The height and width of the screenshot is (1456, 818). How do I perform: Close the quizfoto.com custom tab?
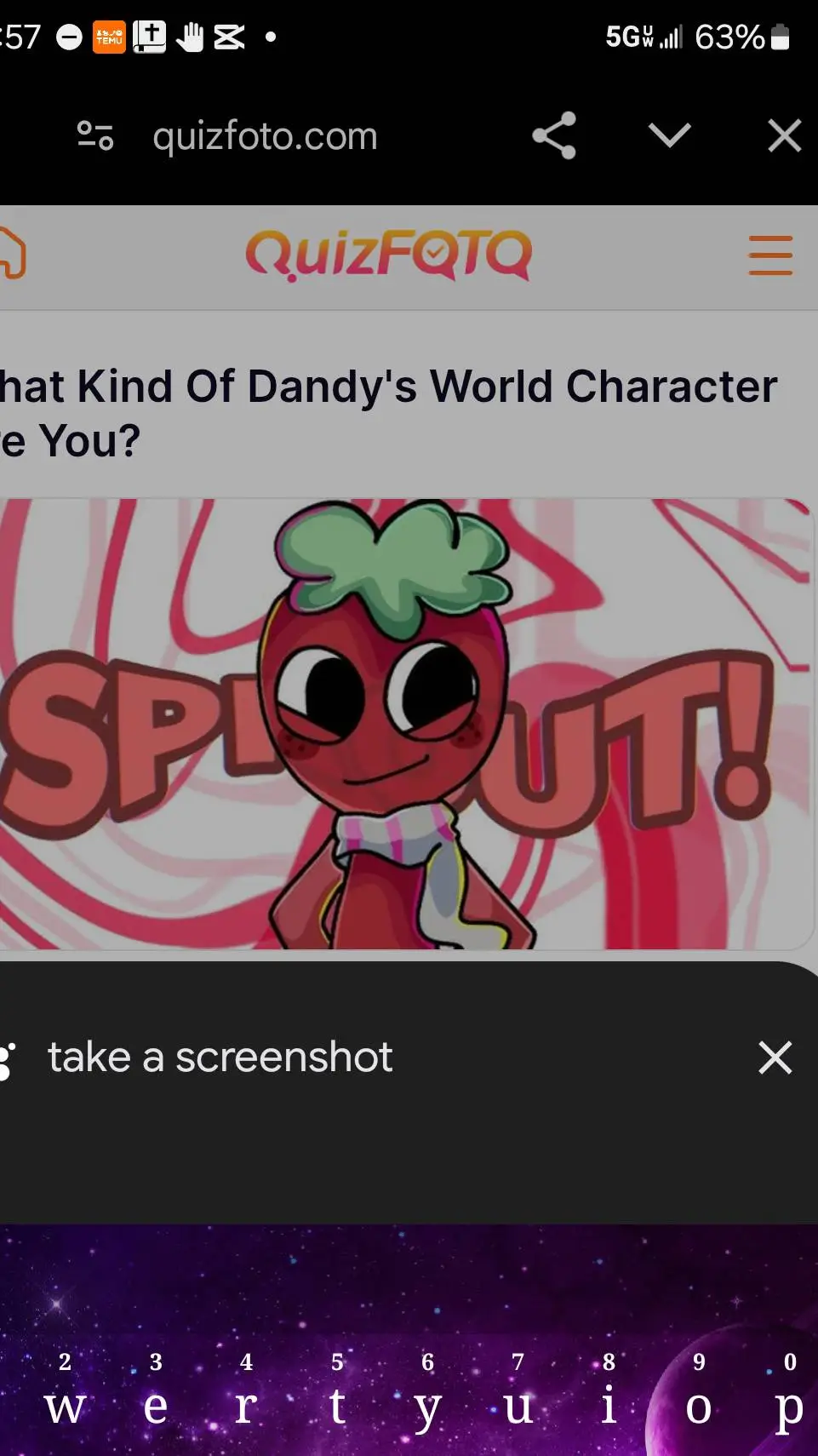[784, 136]
